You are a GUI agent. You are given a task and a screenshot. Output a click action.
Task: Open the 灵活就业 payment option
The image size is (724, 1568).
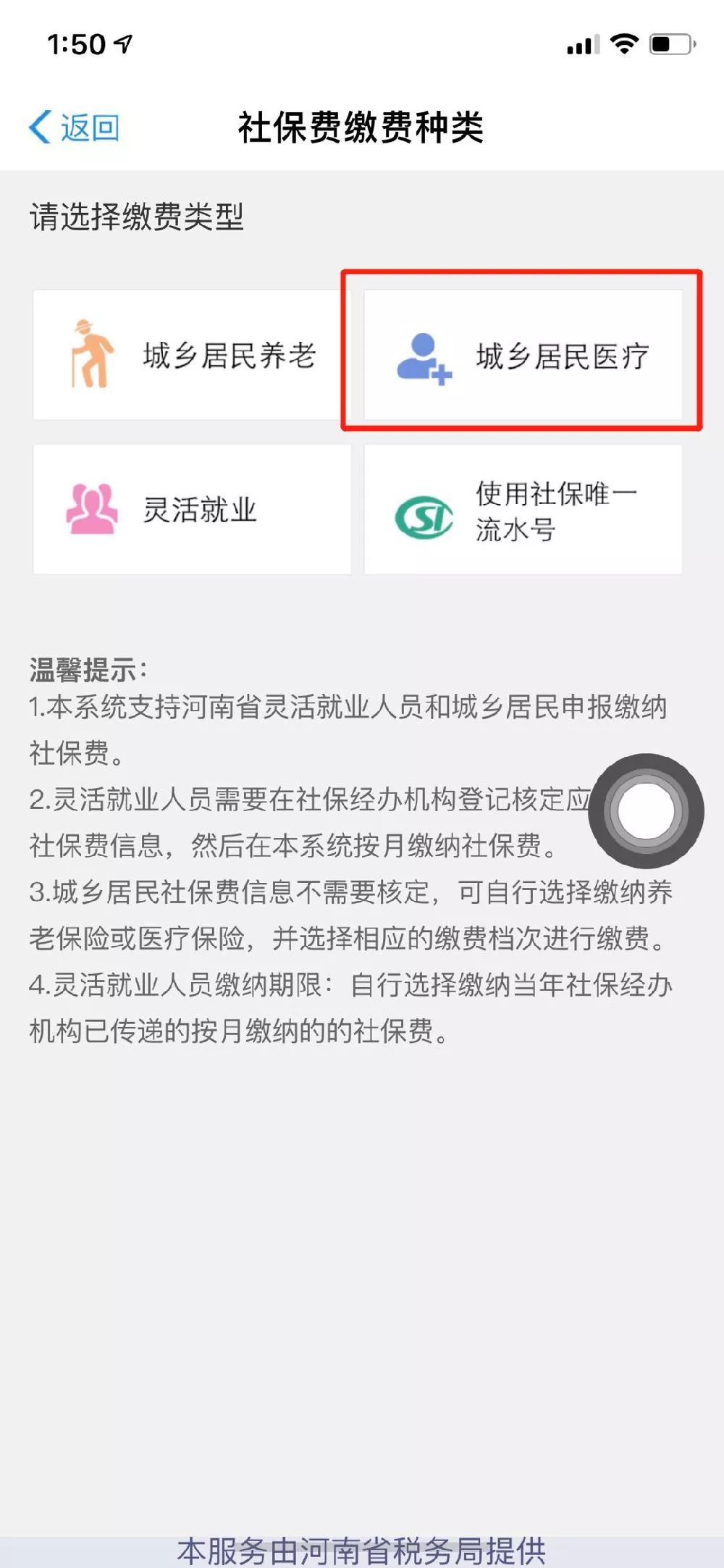tap(192, 510)
